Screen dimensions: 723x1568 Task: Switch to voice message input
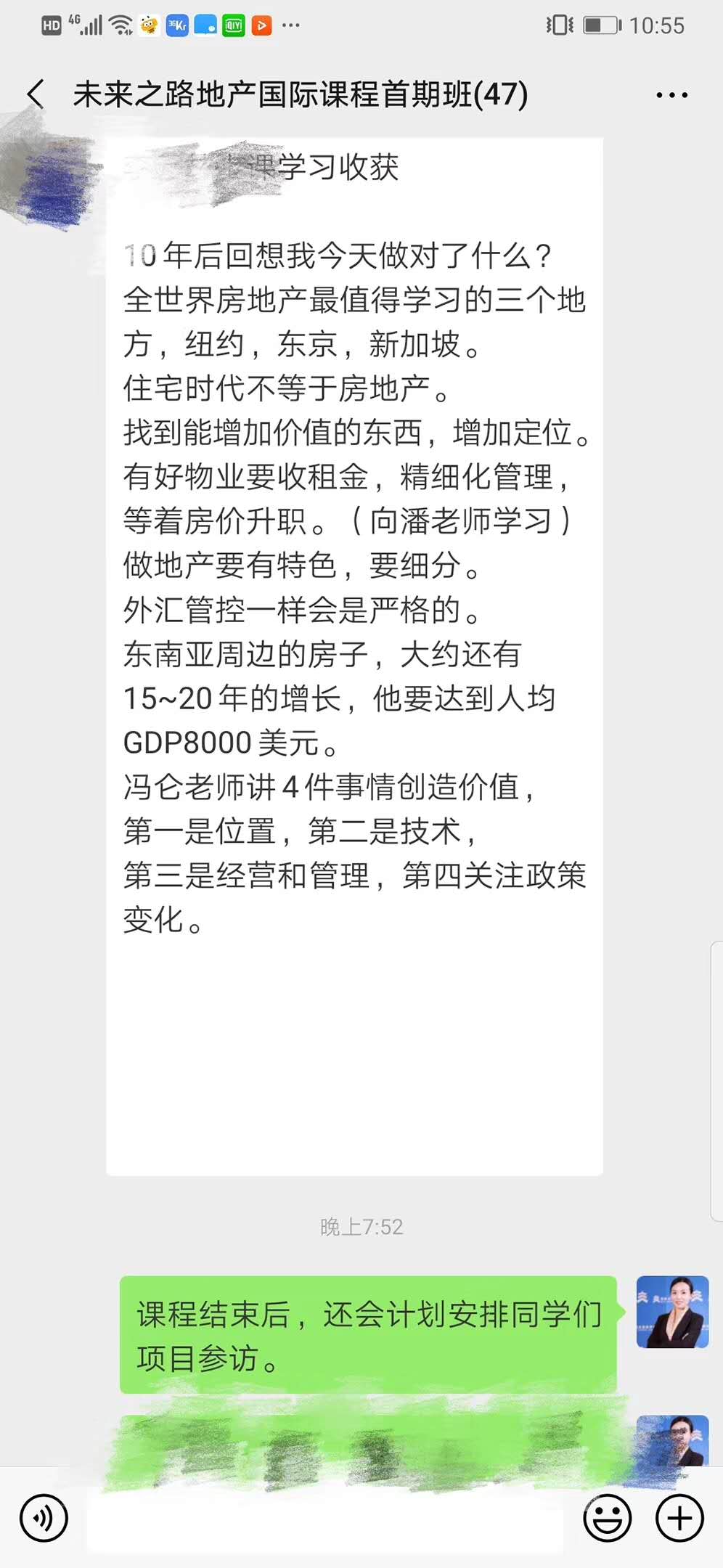point(44,1517)
